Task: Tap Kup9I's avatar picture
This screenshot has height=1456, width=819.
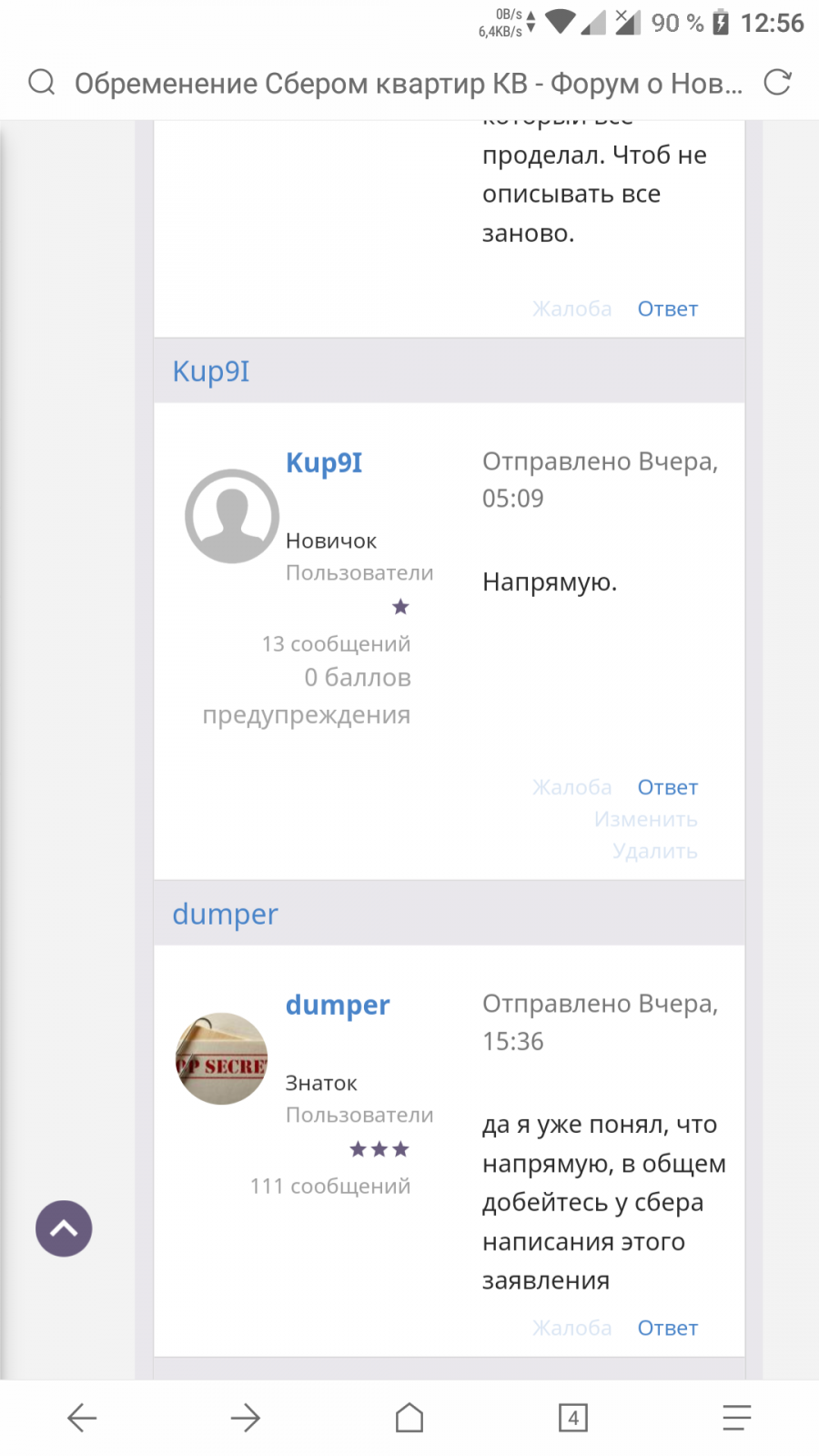Action: point(232,516)
